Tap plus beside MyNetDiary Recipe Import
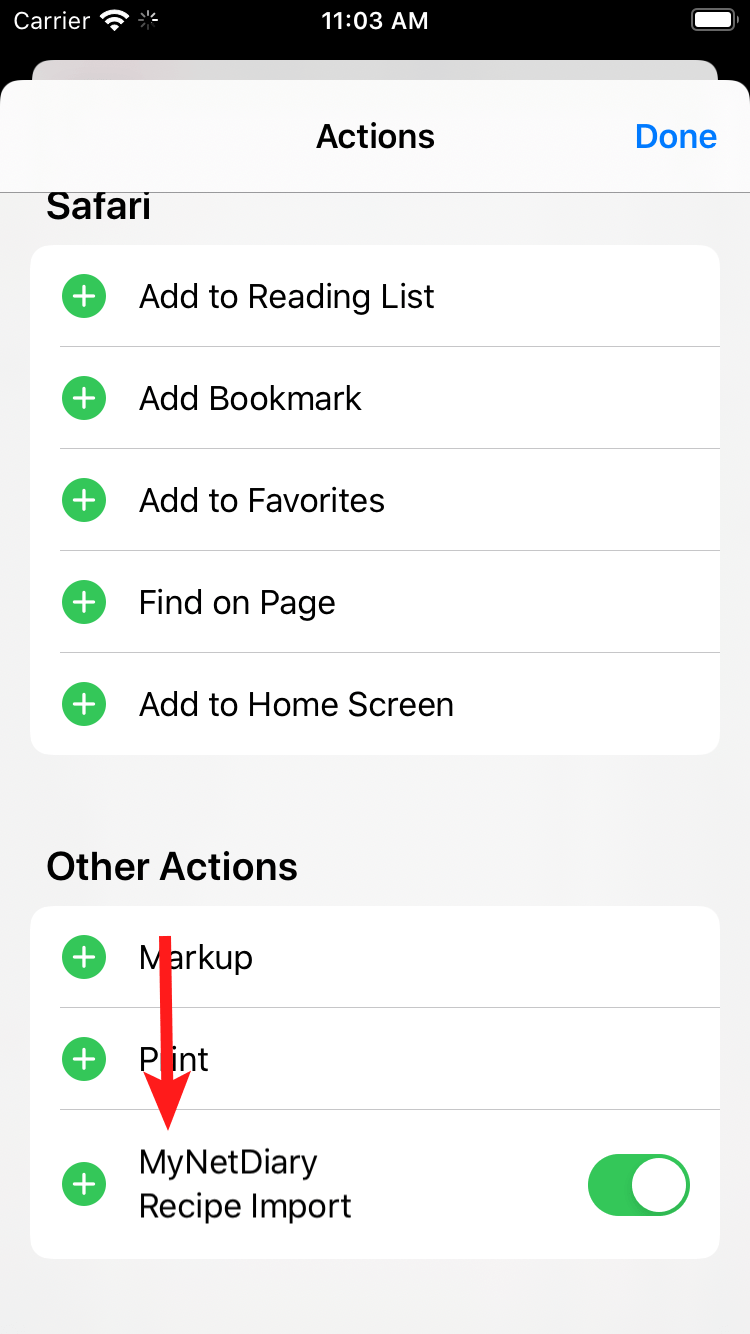Viewport: 750px width, 1334px height. click(84, 1185)
